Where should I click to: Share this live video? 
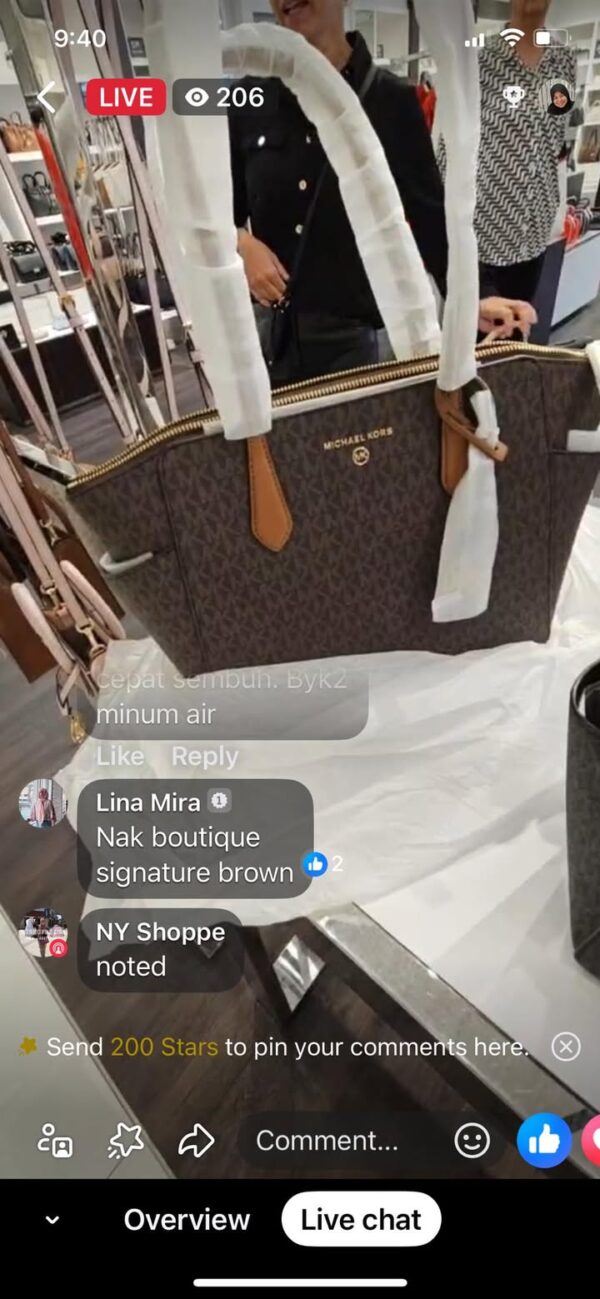coord(196,1141)
